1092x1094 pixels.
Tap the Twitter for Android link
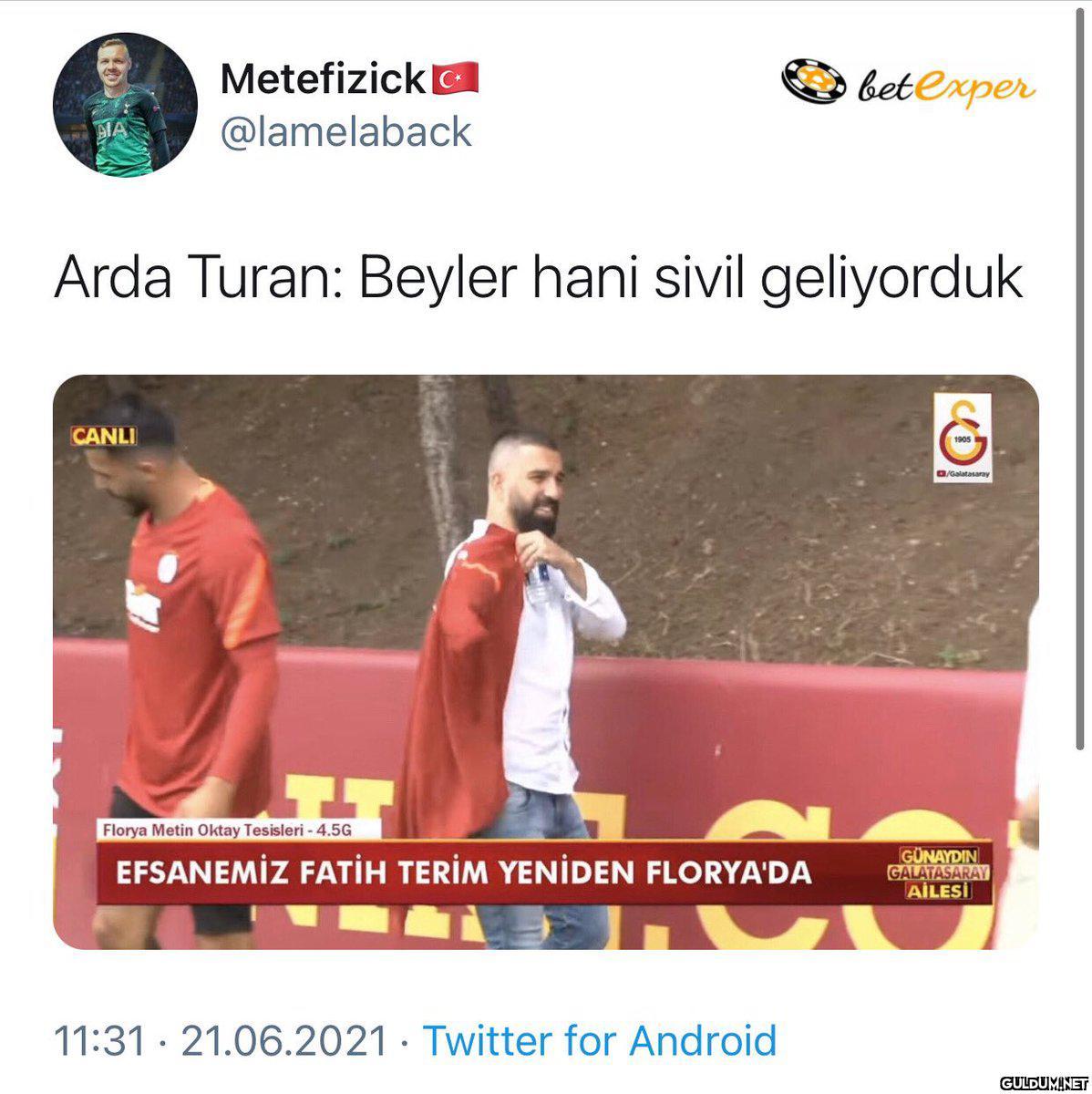(x=599, y=1040)
